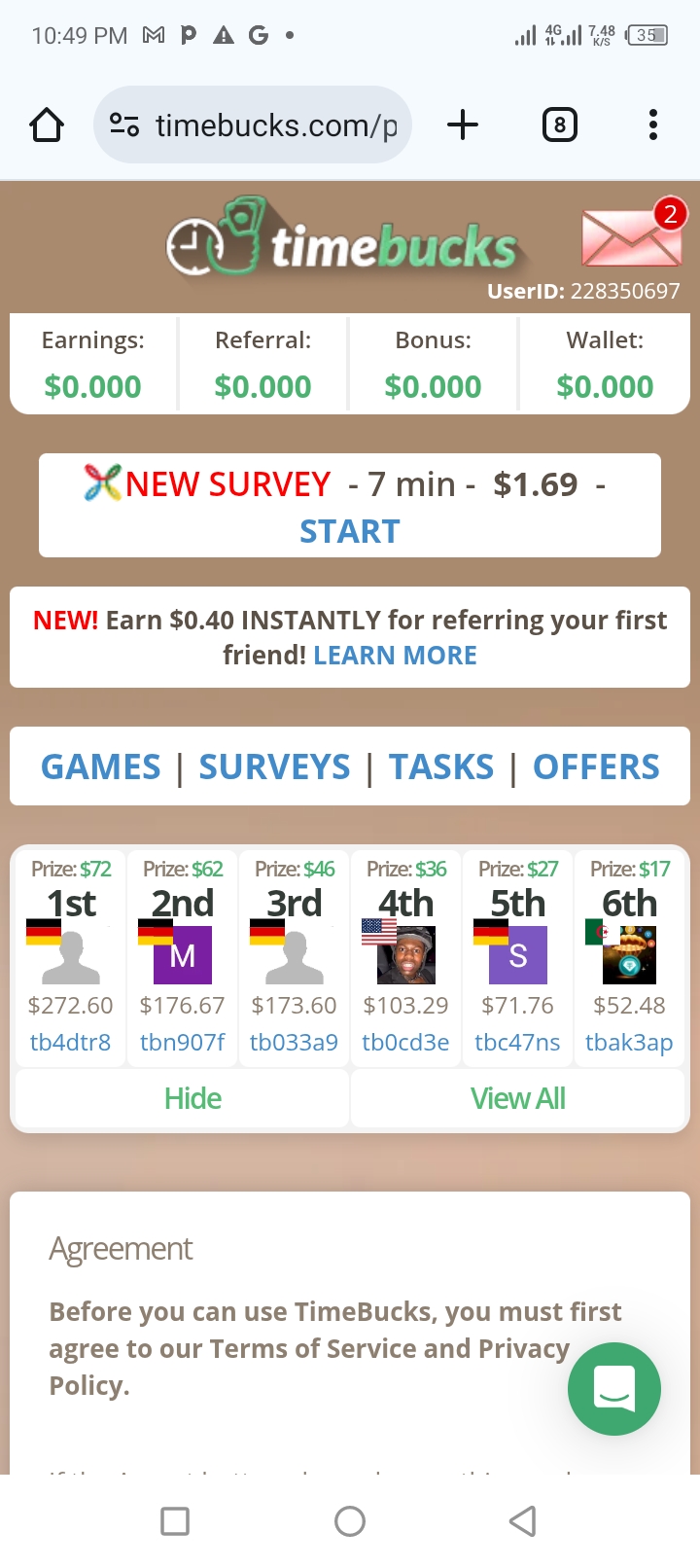This screenshot has height=1568, width=700.
Task: Open the browser overflow menu
Action: point(652,125)
